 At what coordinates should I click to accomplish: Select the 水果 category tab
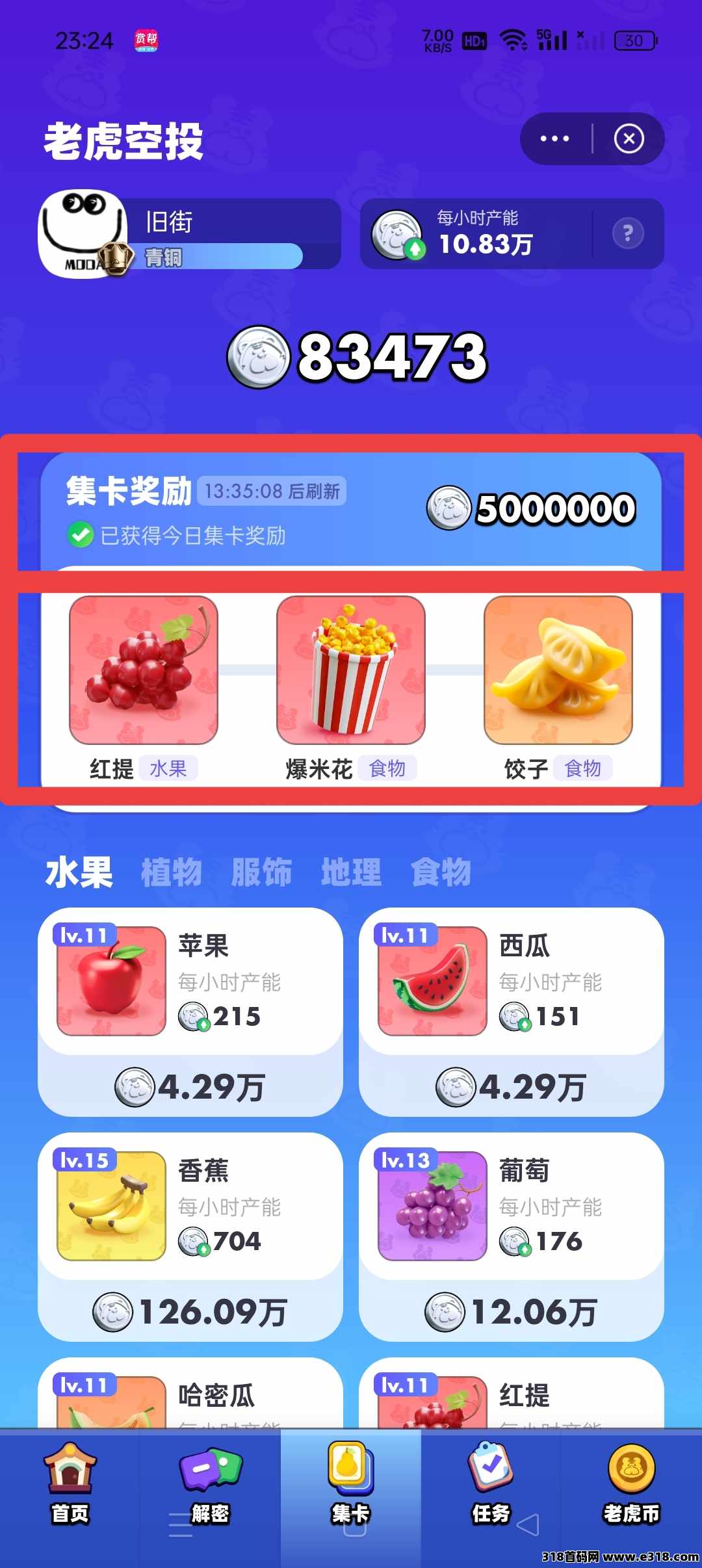(x=79, y=872)
